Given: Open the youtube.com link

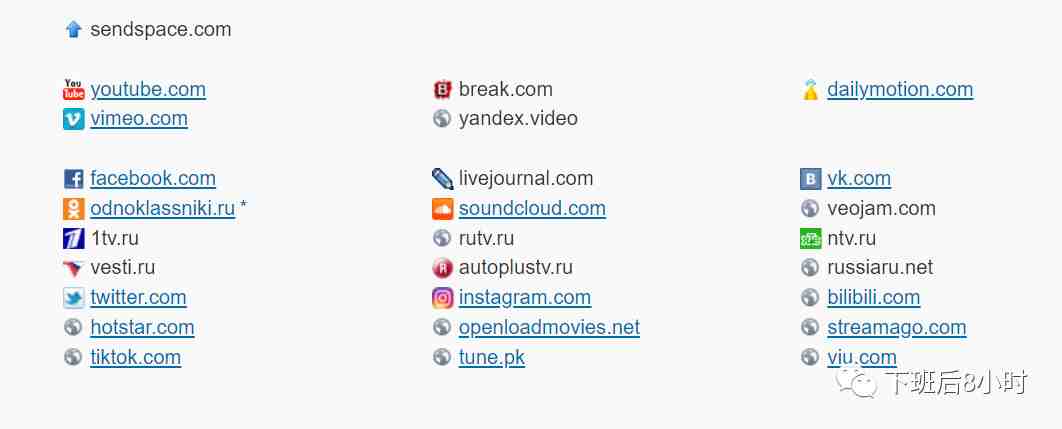Looking at the screenshot, I should (148, 89).
